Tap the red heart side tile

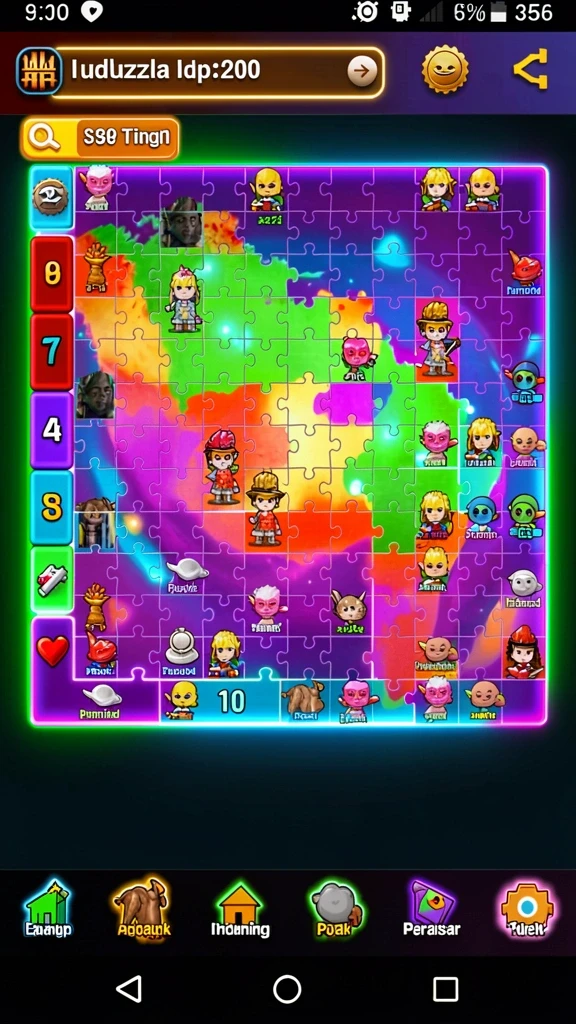tap(52, 651)
